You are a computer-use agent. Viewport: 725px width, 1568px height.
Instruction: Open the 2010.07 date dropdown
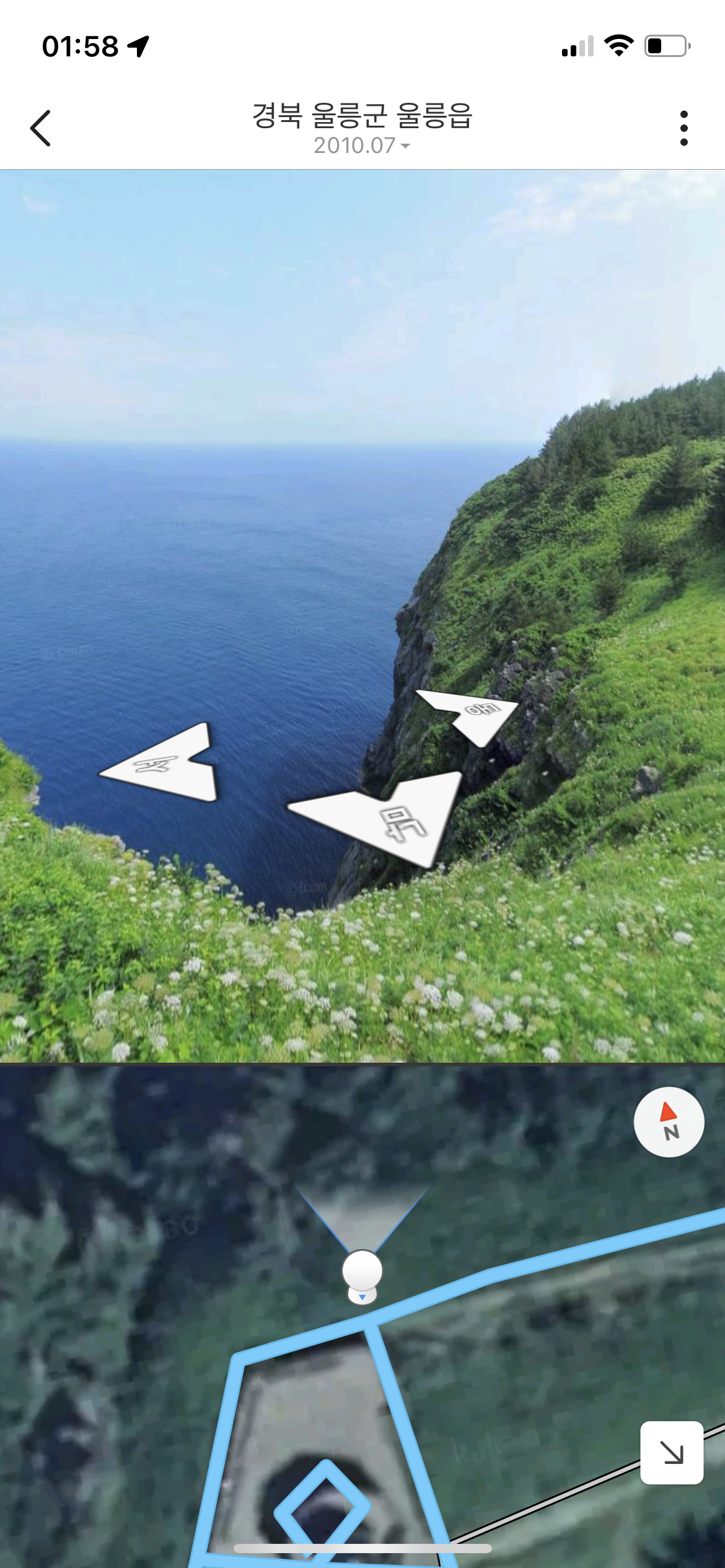362,146
